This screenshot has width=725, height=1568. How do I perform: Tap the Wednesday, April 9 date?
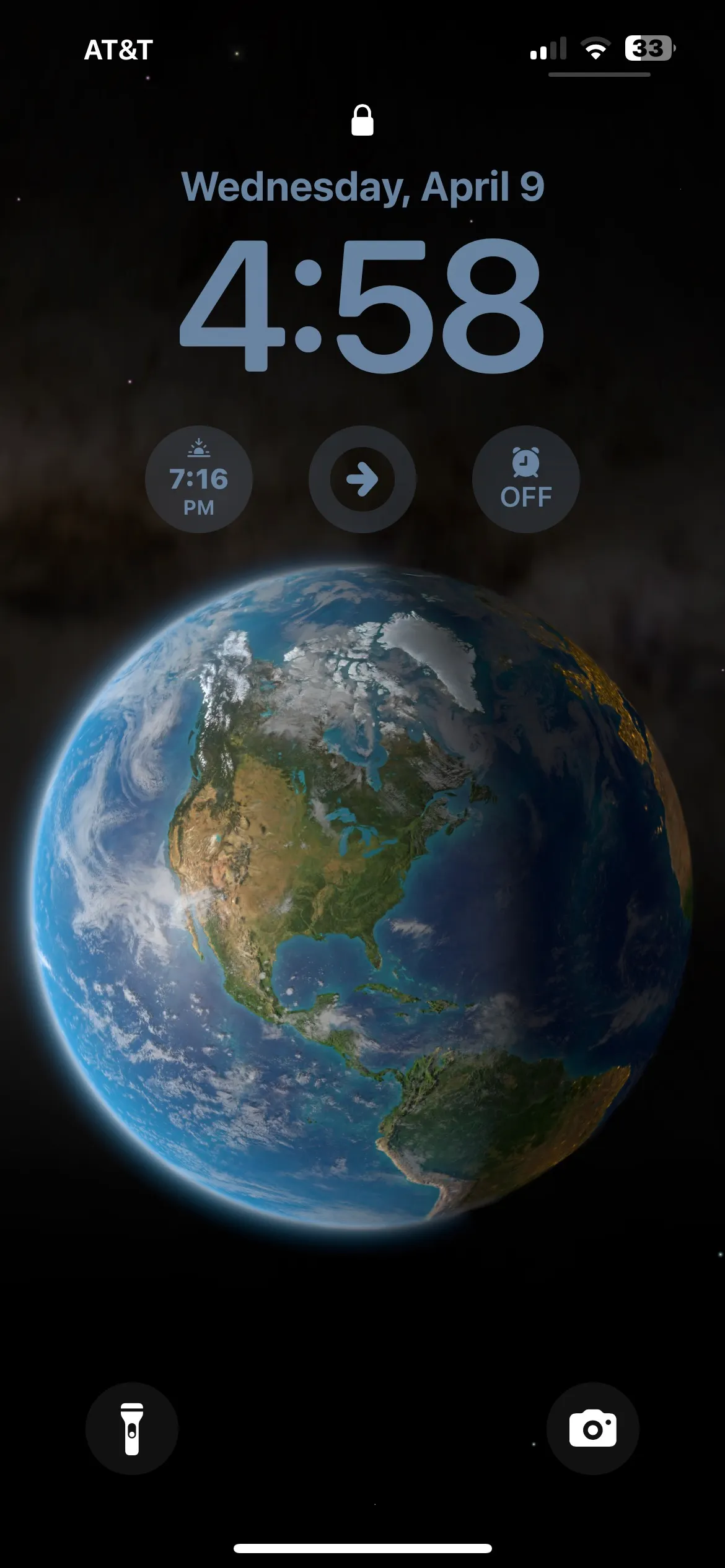coord(362,187)
